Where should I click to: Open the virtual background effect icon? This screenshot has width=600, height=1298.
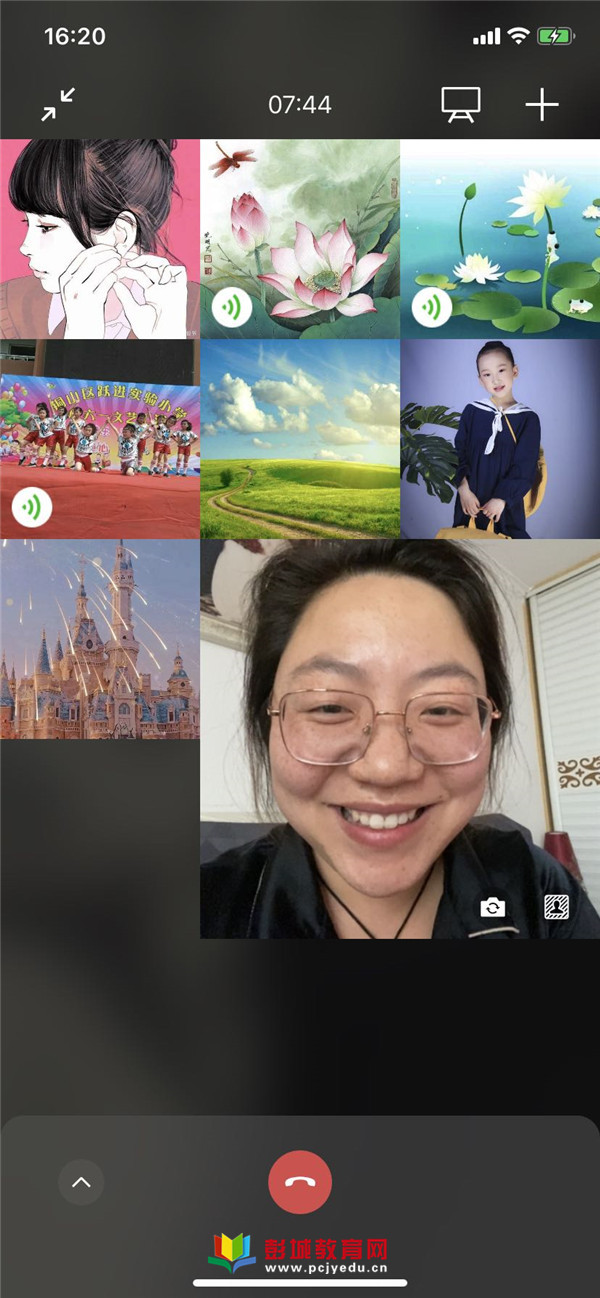(556, 907)
